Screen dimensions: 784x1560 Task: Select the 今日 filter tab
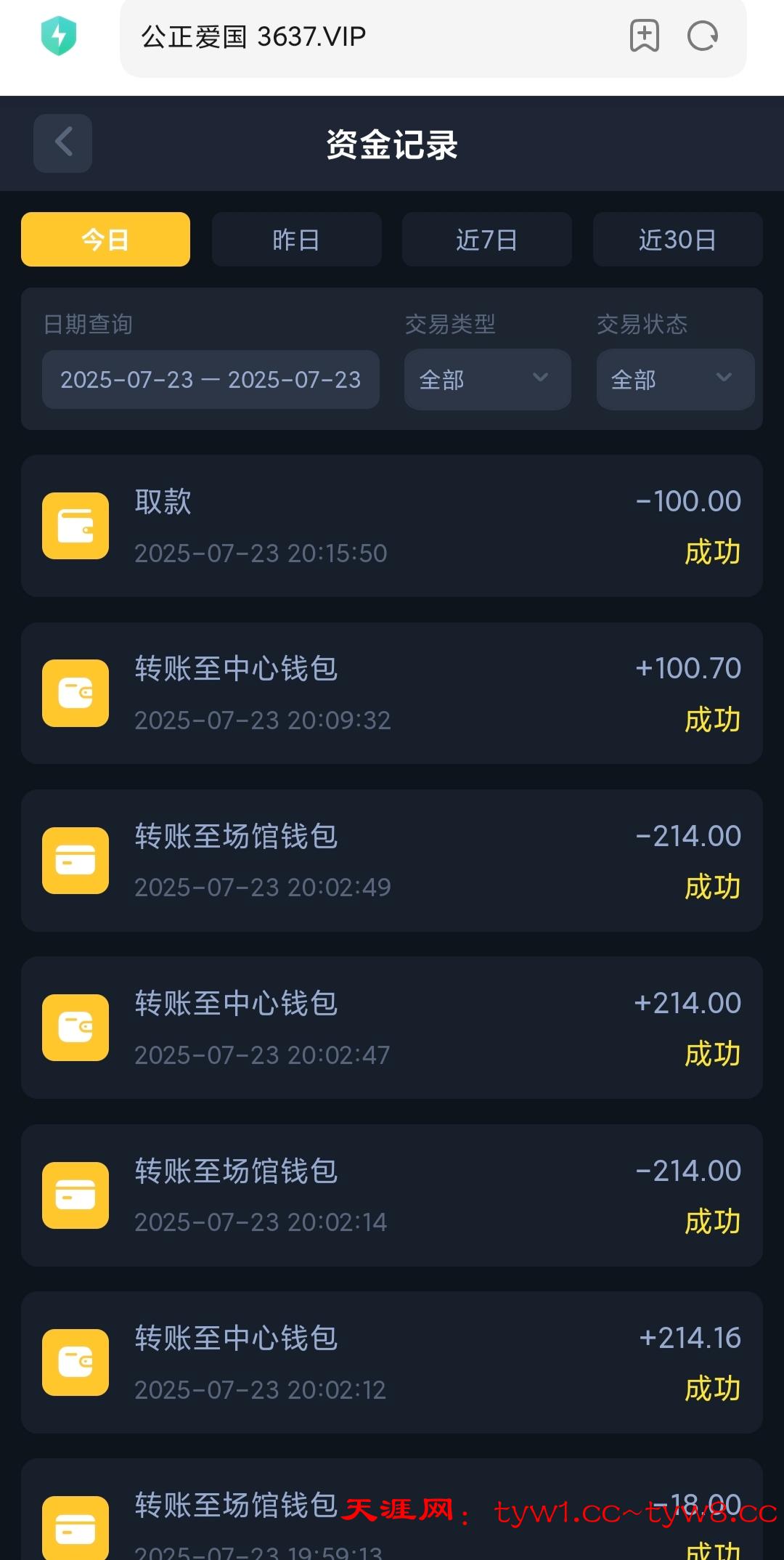point(105,240)
